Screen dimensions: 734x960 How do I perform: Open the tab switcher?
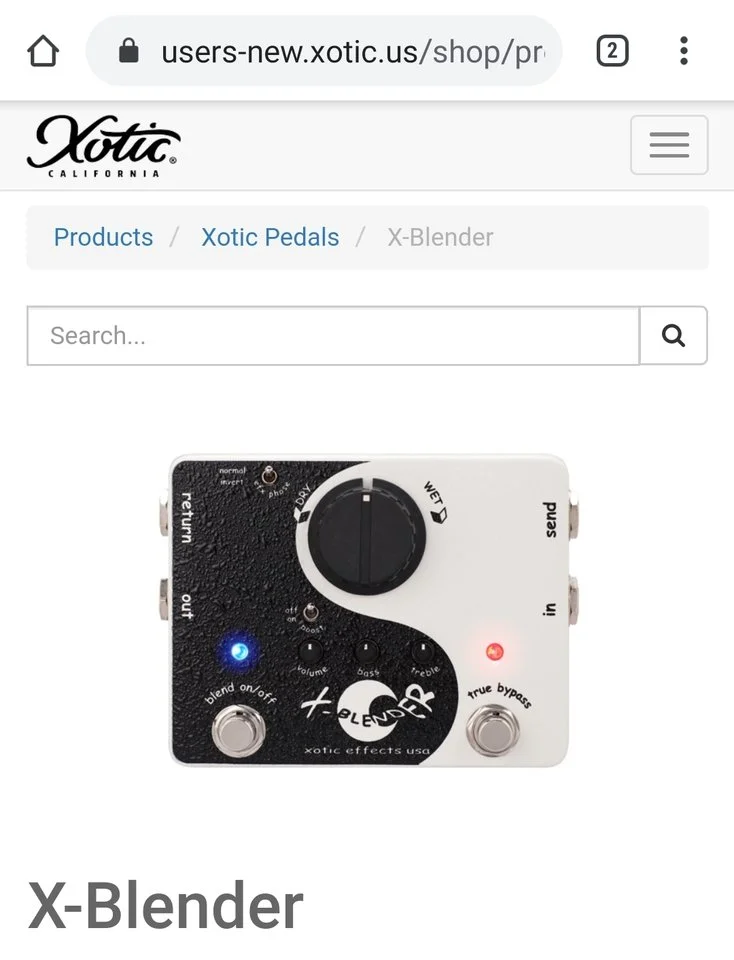point(612,50)
